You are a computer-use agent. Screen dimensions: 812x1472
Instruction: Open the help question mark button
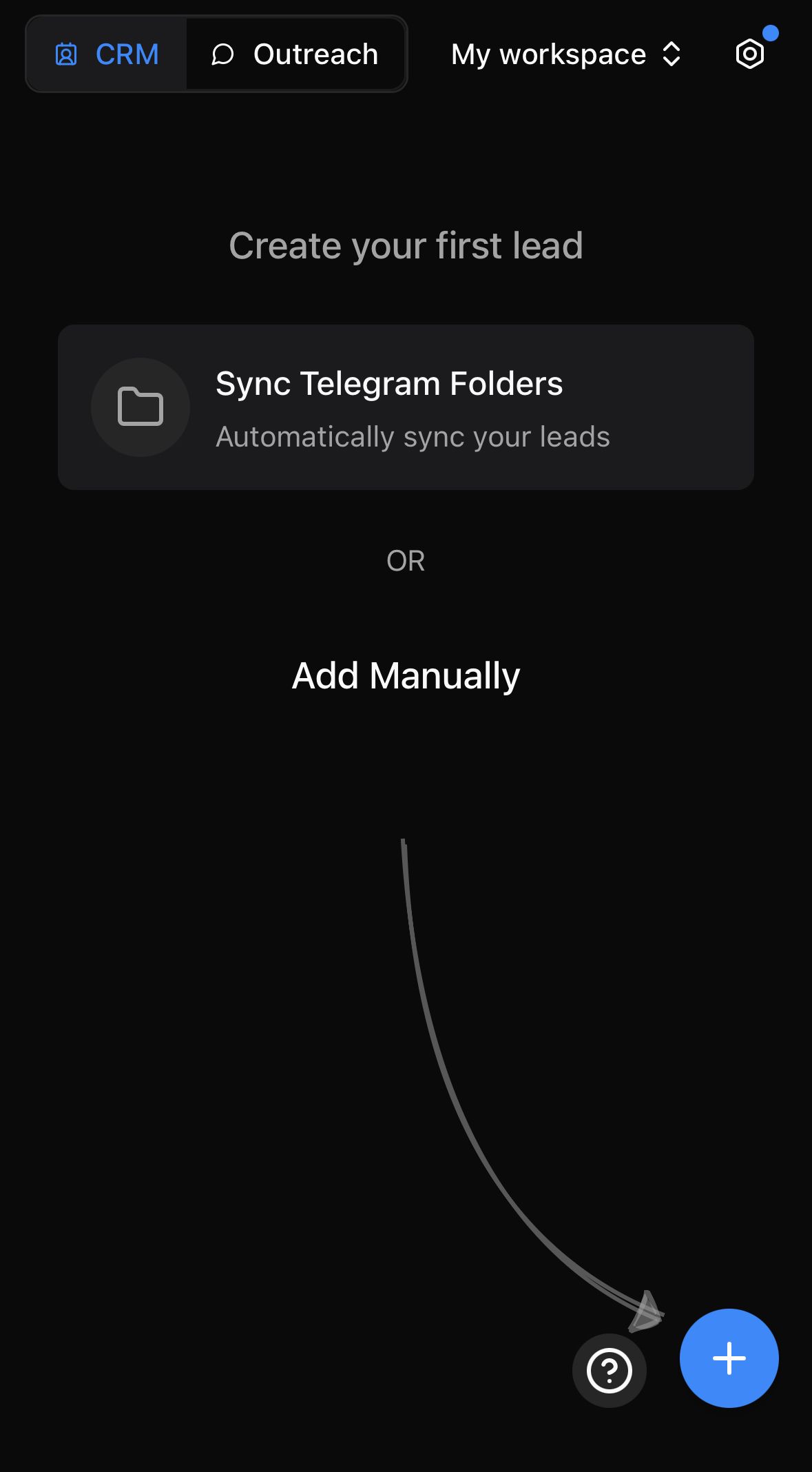(609, 1371)
